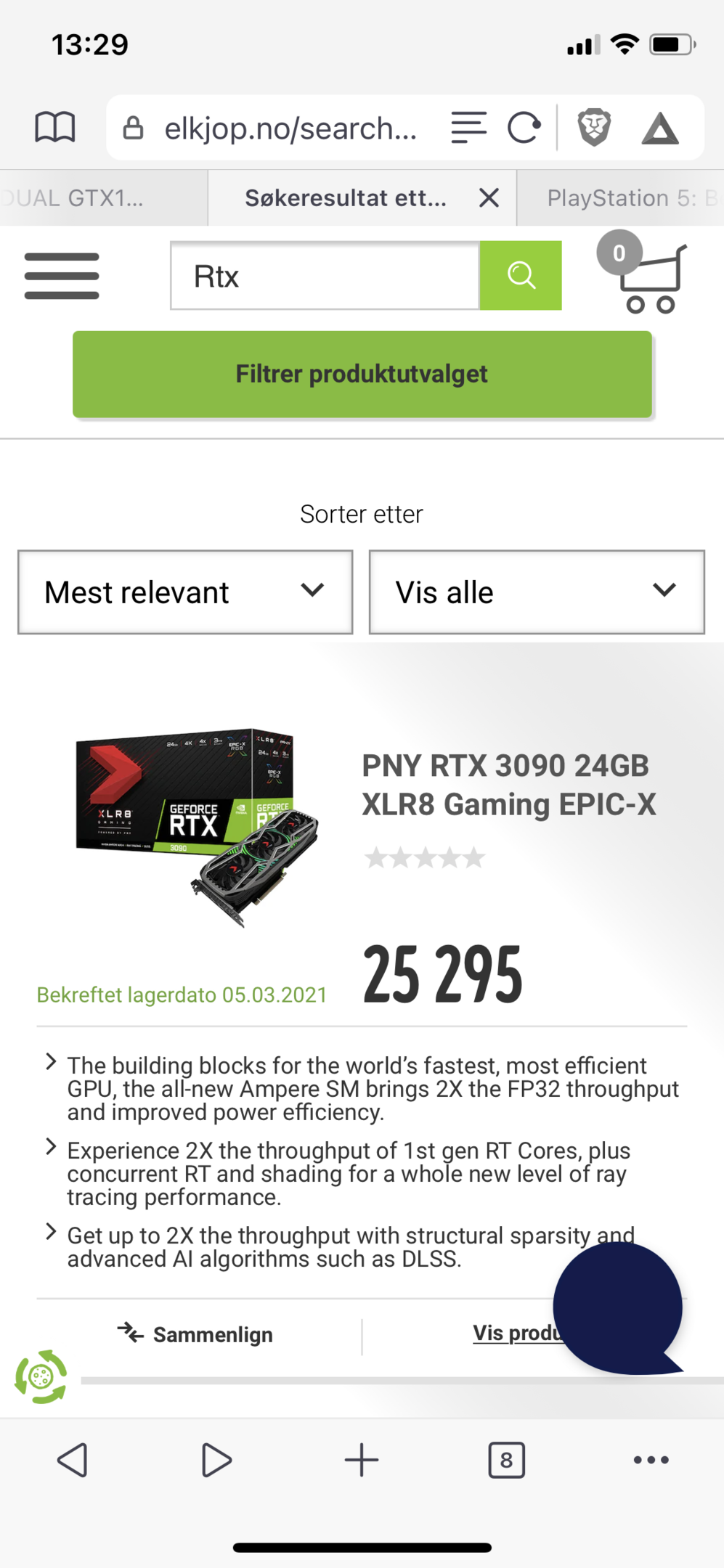Tap Sammenlign to compare product

click(x=196, y=1334)
